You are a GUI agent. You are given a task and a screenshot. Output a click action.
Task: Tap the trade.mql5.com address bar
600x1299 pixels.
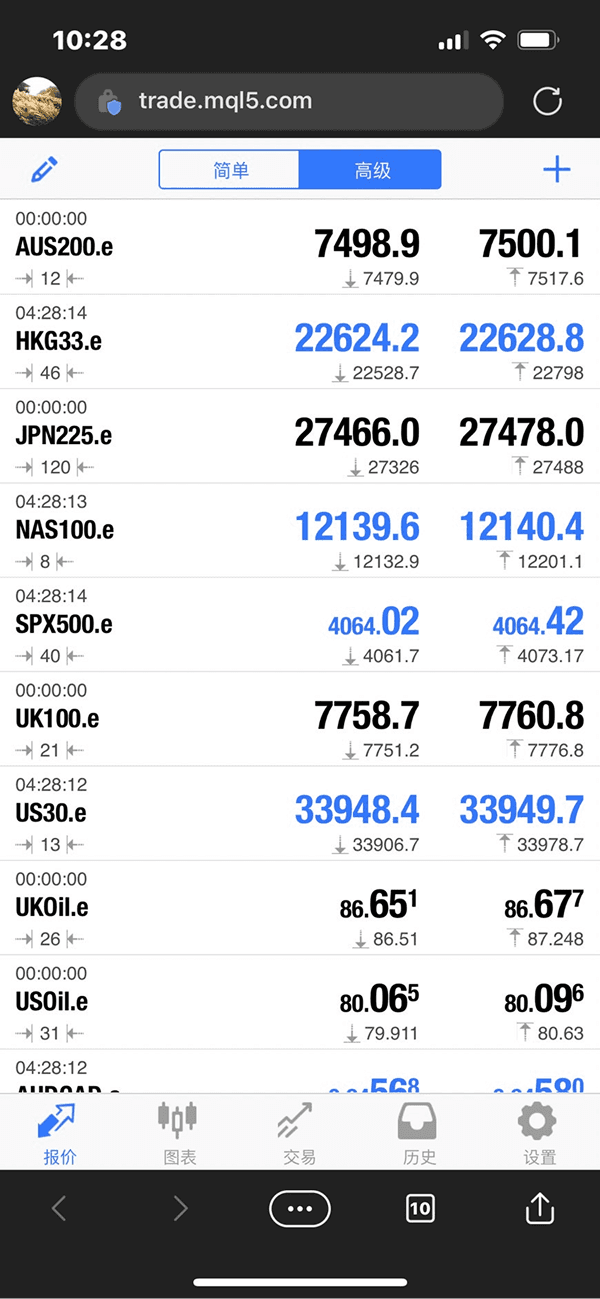[288, 101]
